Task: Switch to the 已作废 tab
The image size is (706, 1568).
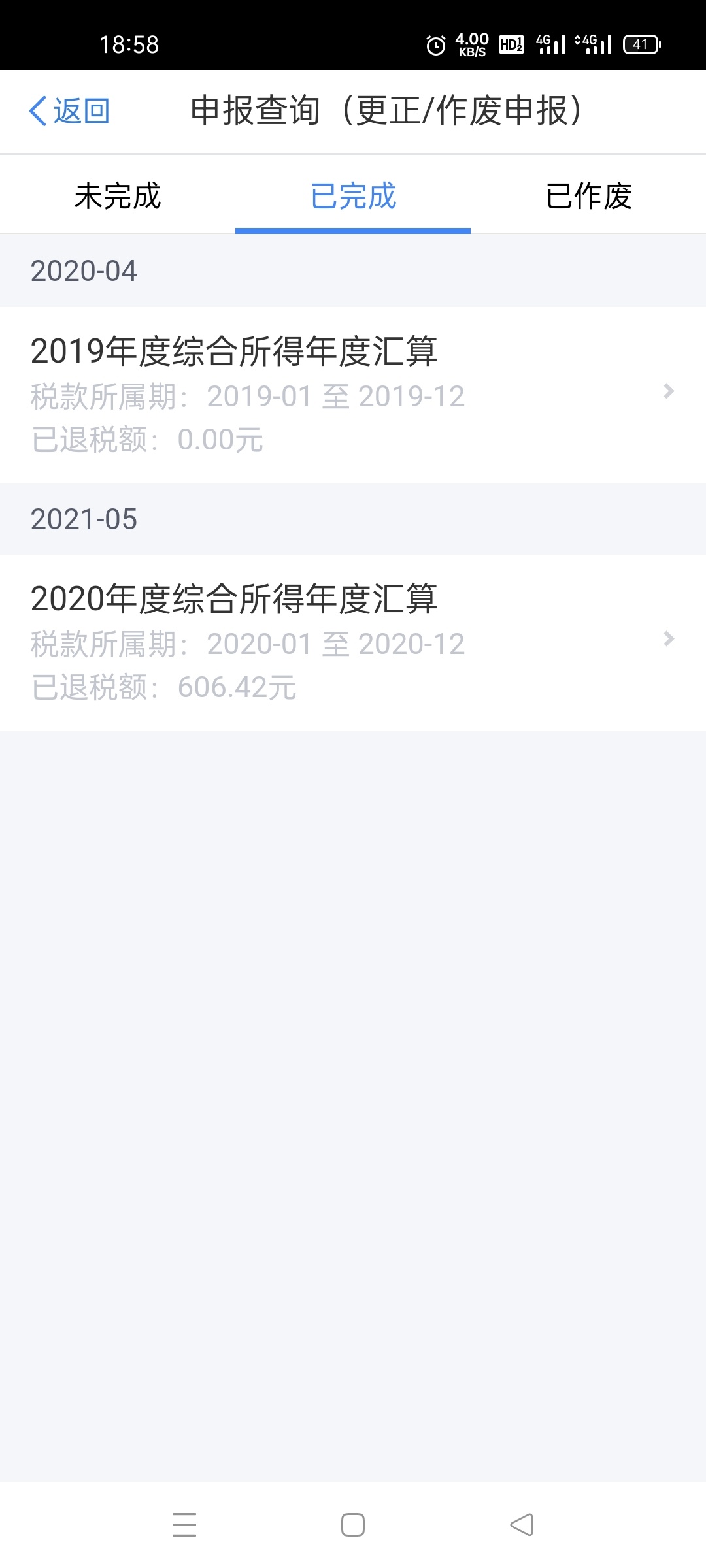Action: (x=588, y=195)
